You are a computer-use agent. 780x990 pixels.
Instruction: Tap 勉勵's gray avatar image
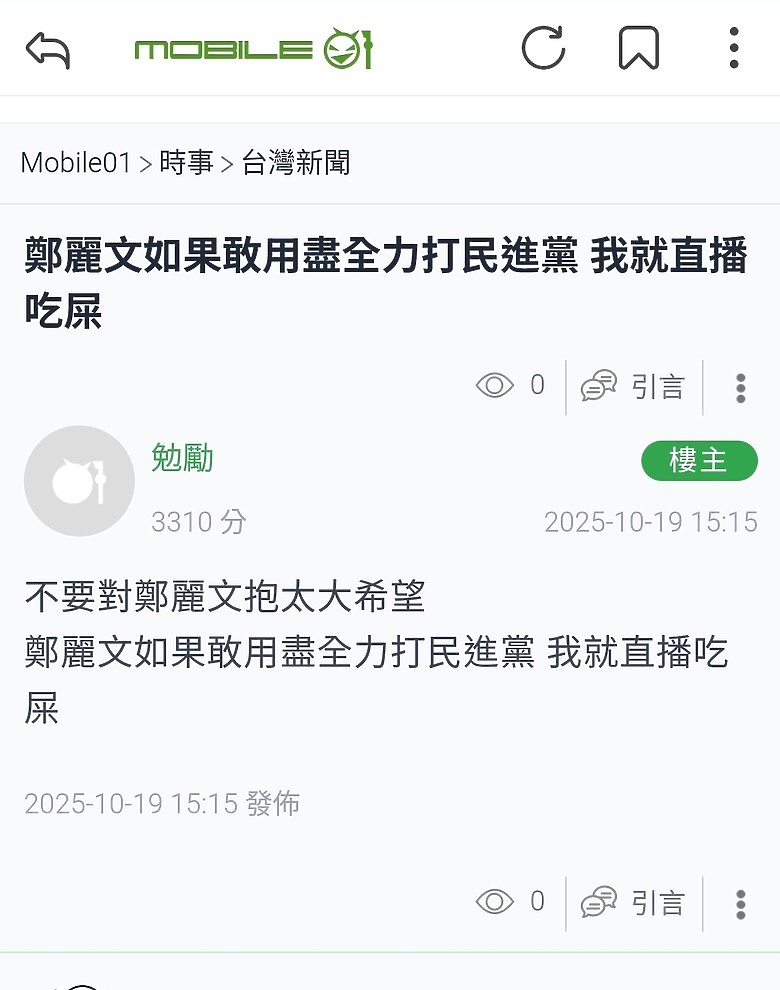coord(80,480)
